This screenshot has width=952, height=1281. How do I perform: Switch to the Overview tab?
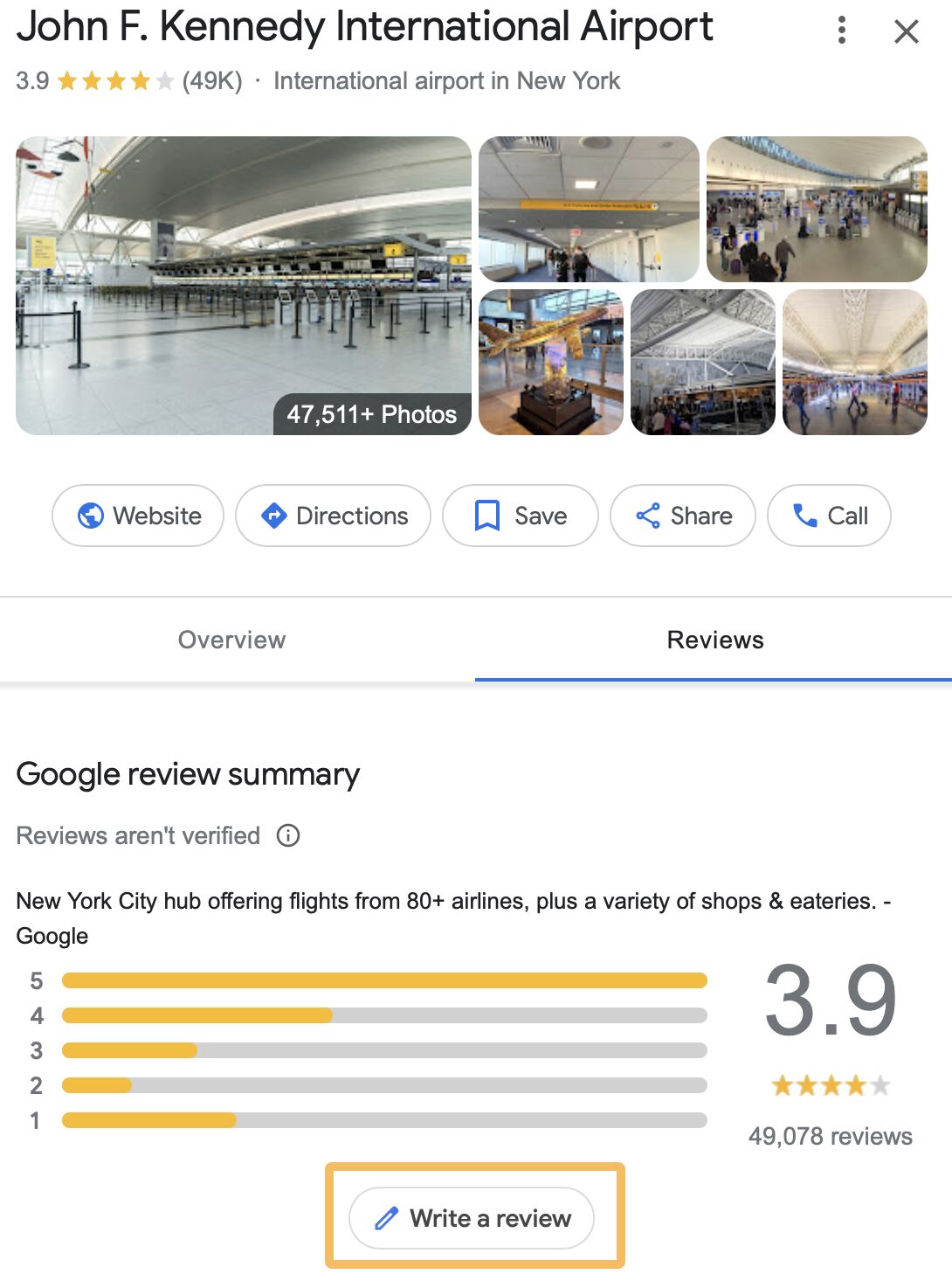231,640
